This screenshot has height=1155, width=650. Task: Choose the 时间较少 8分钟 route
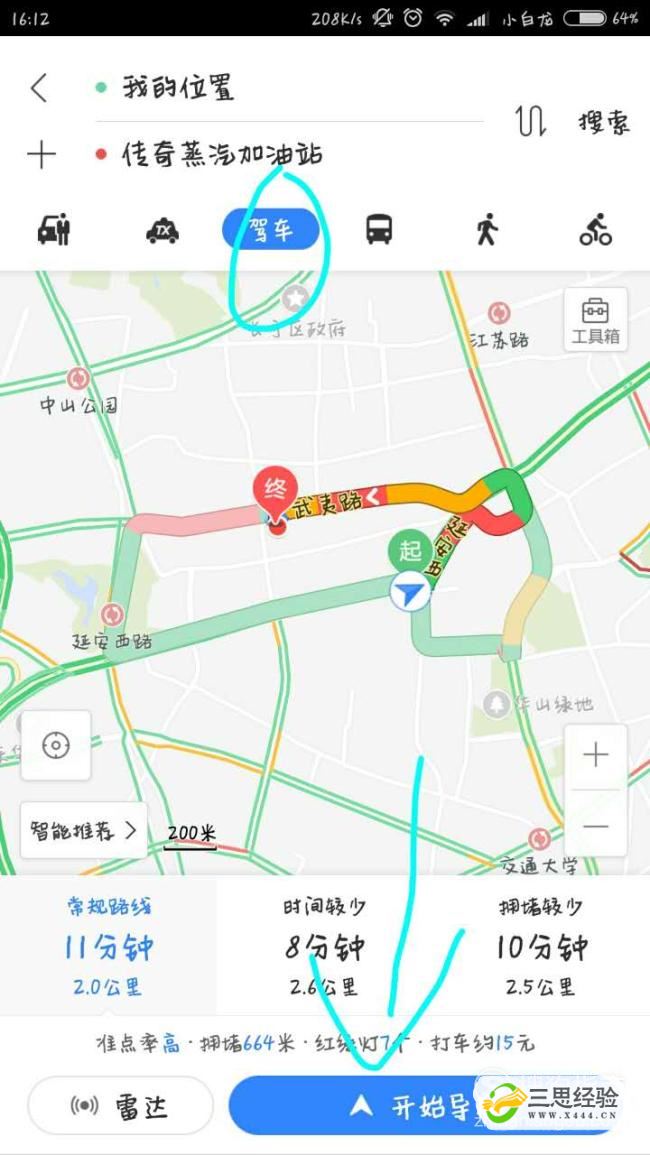tap(324, 946)
